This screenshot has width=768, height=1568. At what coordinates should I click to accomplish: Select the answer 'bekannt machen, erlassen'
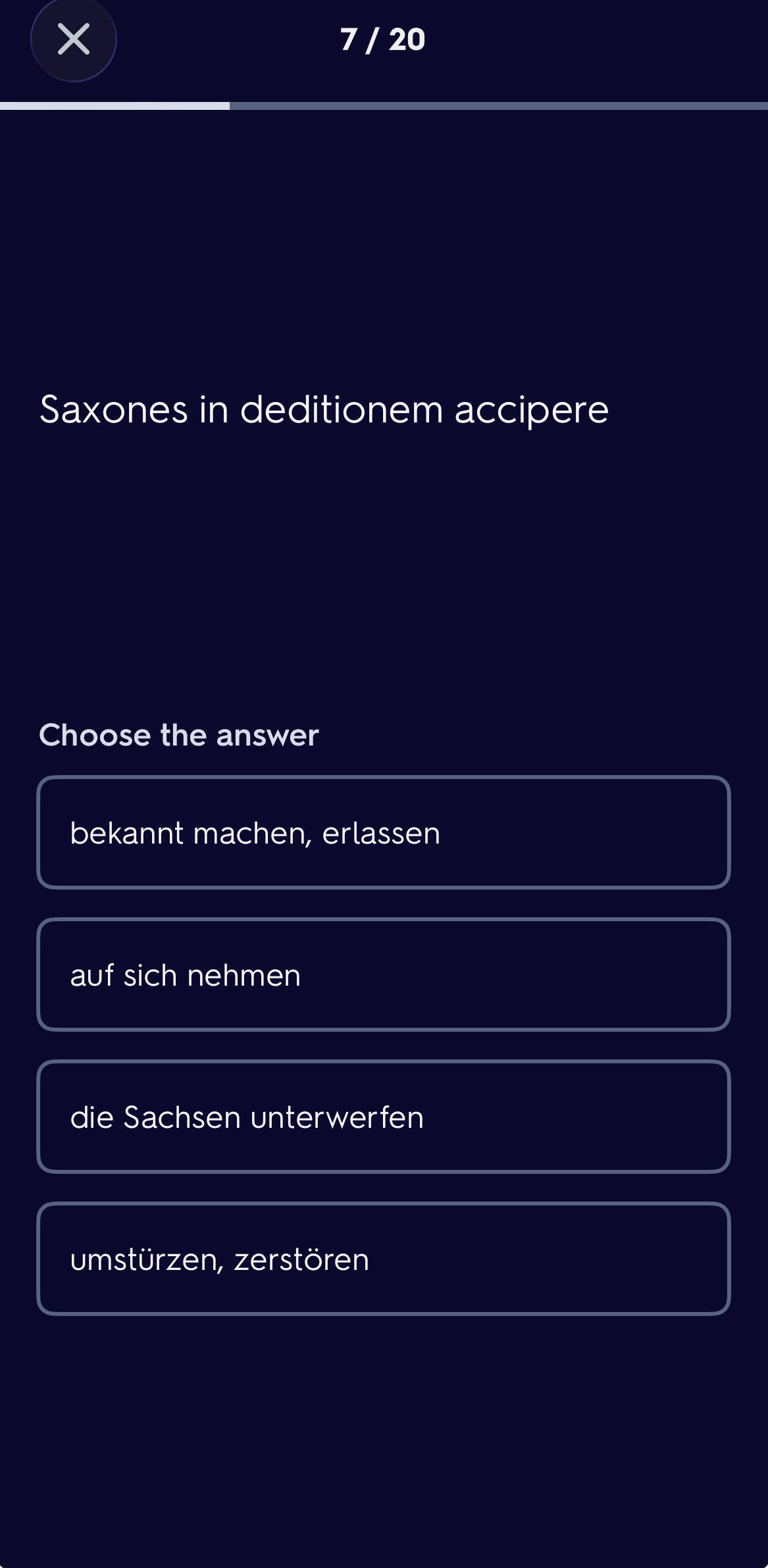pos(383,832)
